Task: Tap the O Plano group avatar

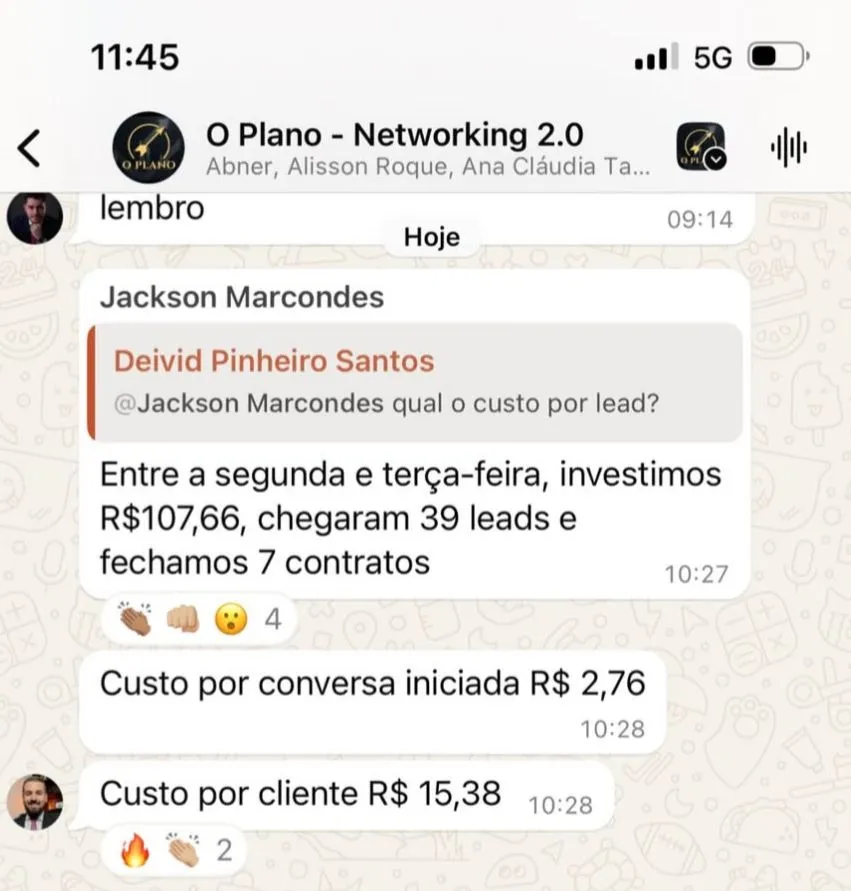Action: 148,148
